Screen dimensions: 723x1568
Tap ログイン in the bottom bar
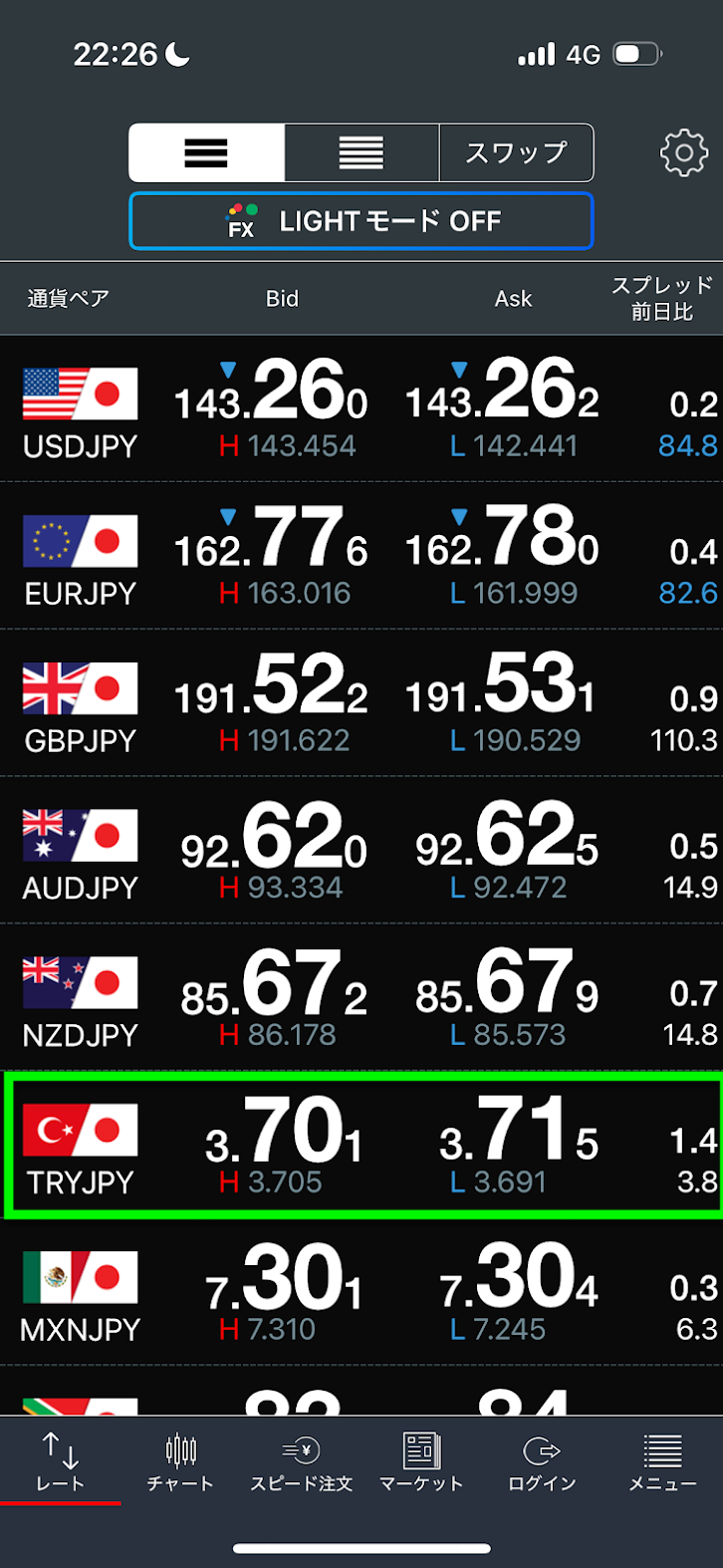[x=542, y=1462]
